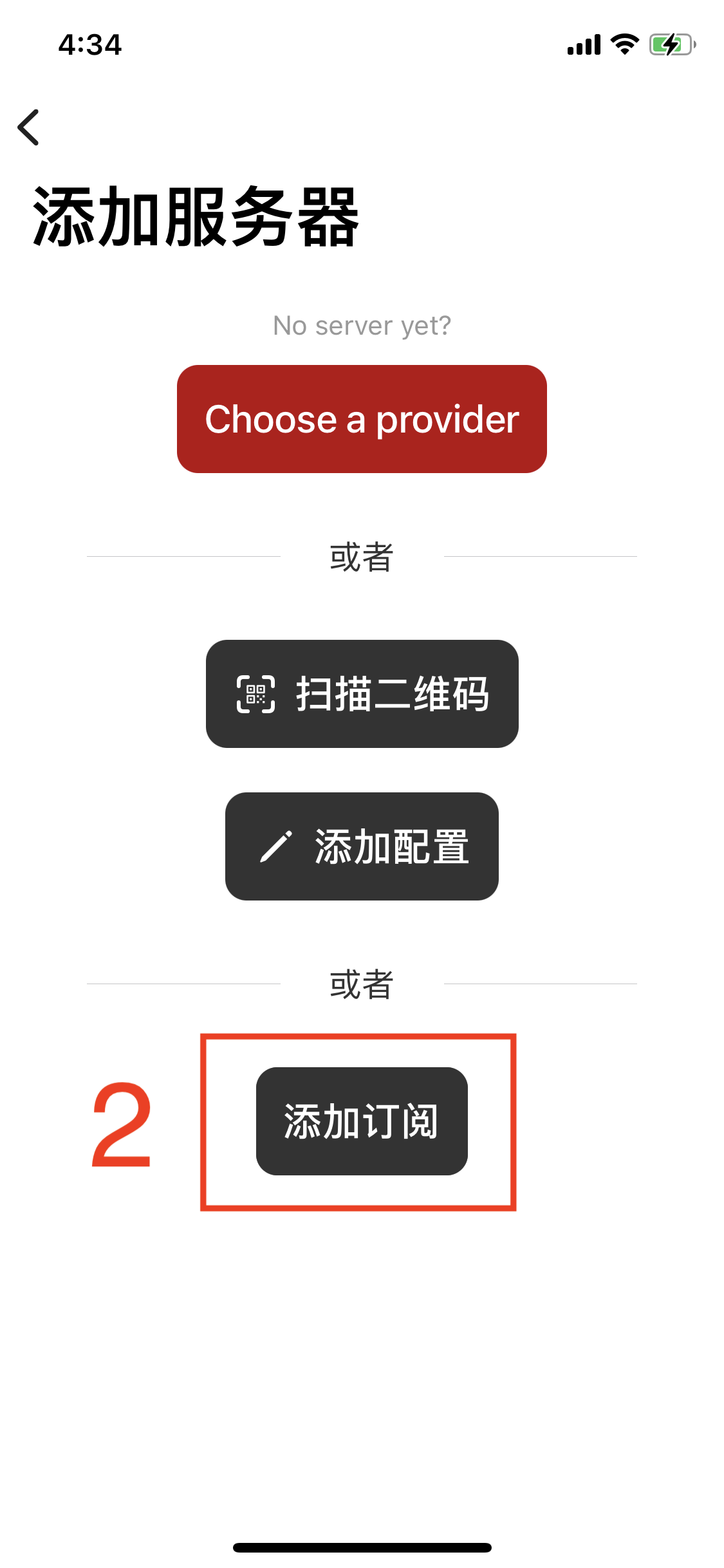Select 添加配置 to add a configuration

click(362, 846)
